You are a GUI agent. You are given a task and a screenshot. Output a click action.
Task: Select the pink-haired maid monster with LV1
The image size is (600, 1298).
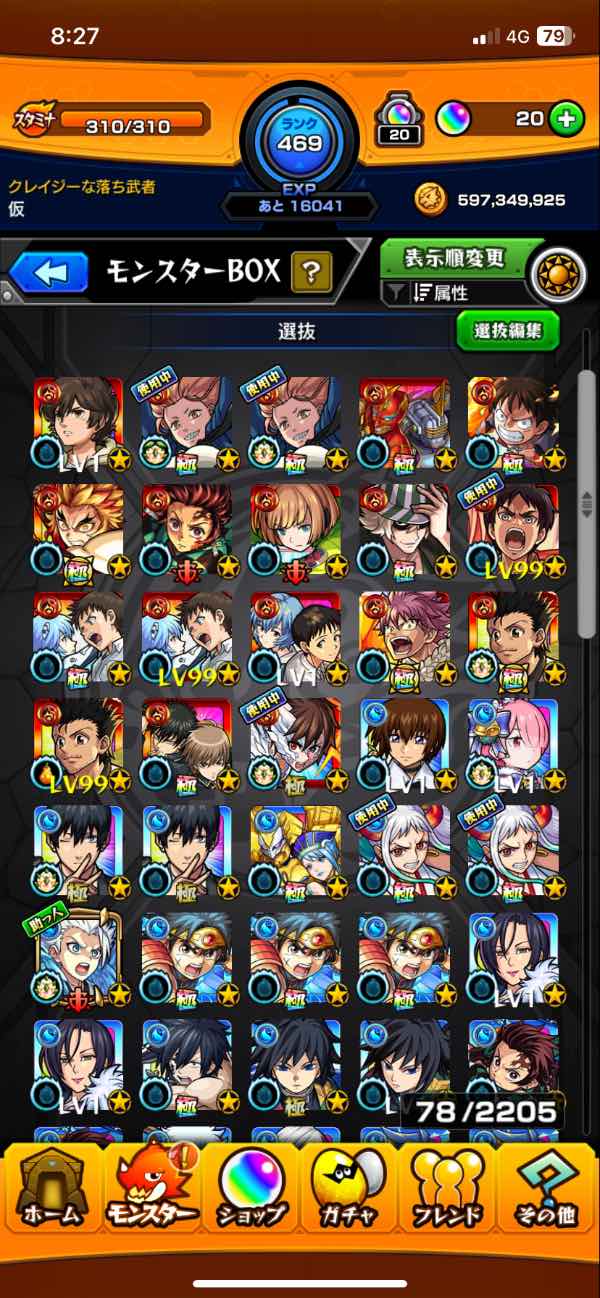(511, 741)
